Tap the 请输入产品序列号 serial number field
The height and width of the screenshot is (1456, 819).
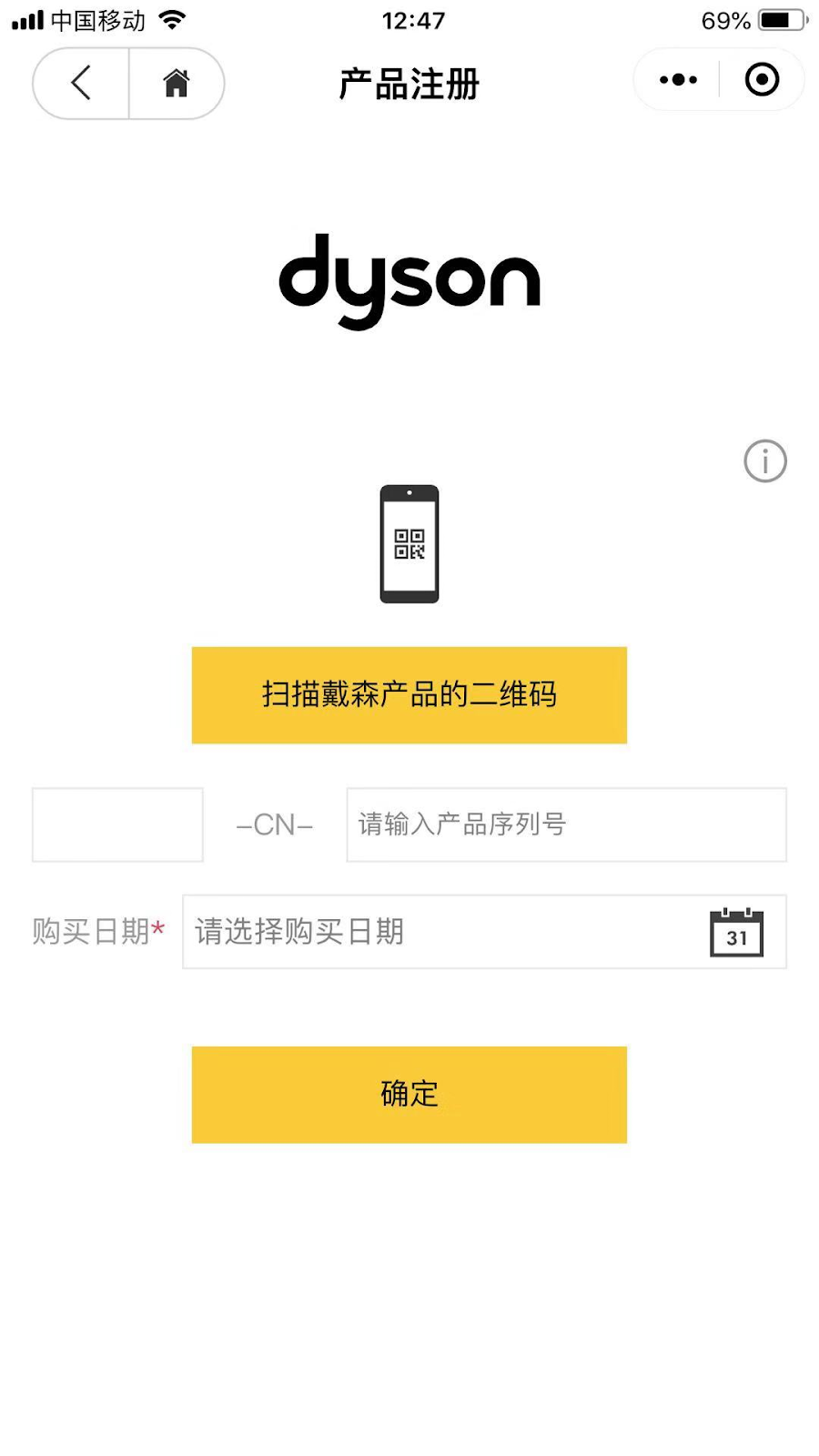[x=565, y=824]
